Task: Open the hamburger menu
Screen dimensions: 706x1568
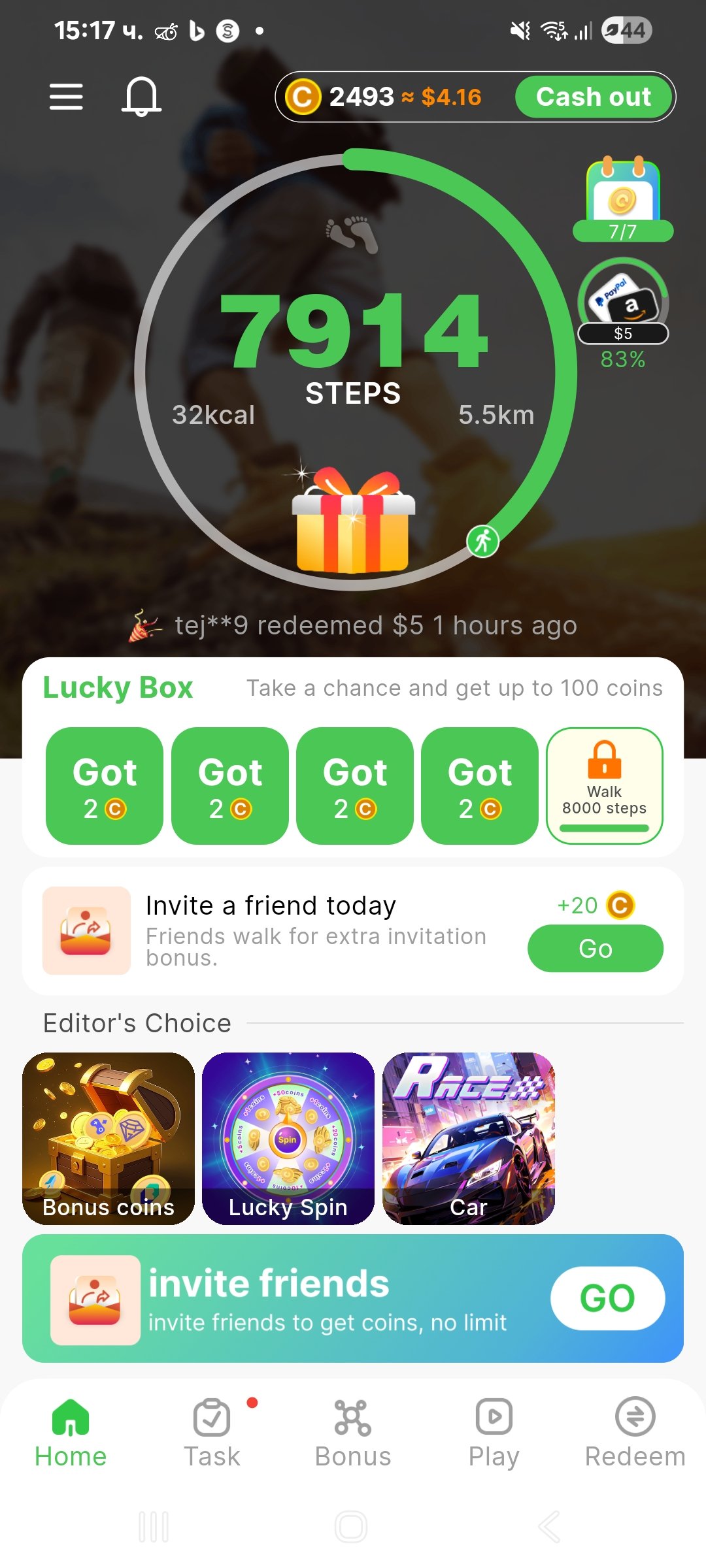Action: (x=66, y=97)
